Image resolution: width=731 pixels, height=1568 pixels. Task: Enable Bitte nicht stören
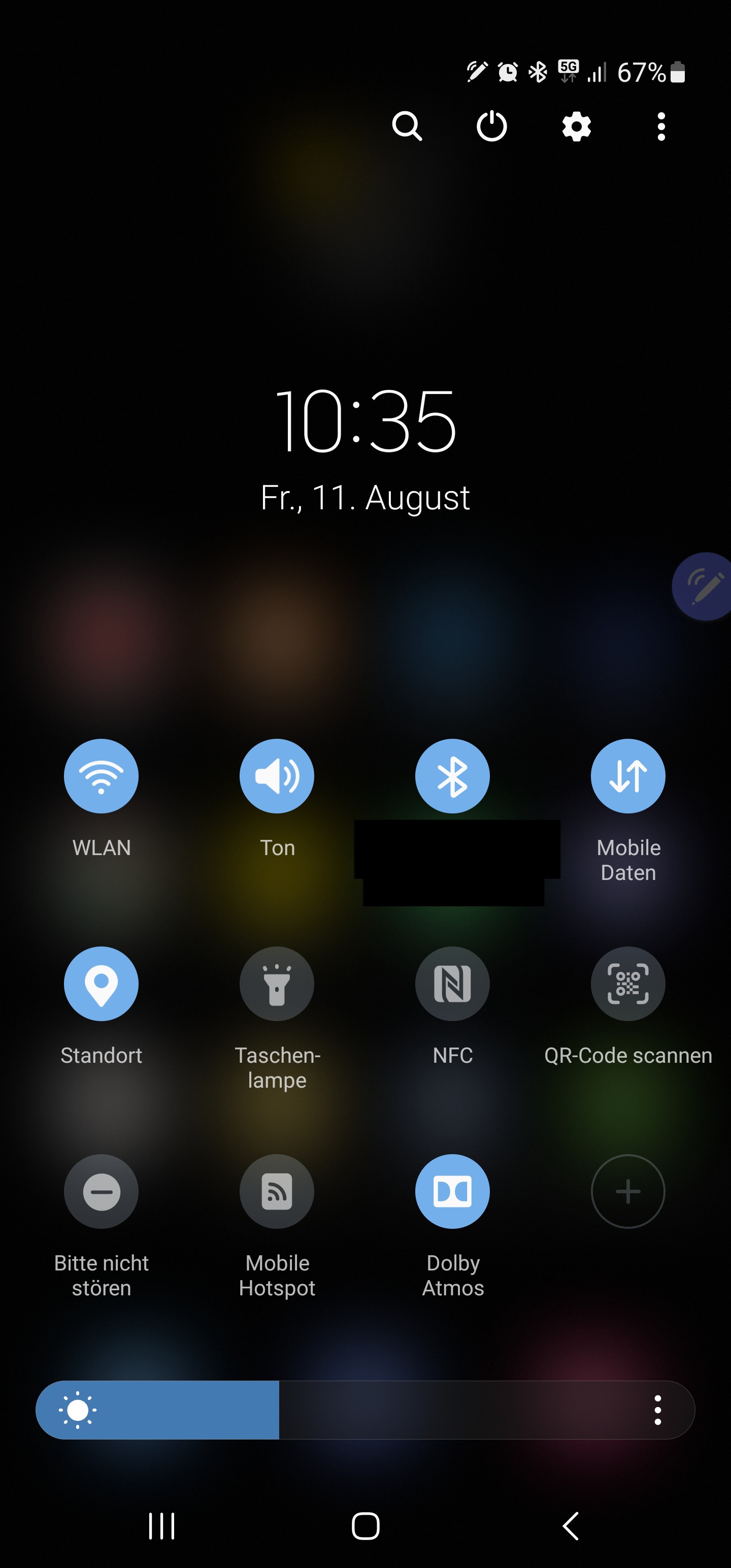pos(101,1191)
